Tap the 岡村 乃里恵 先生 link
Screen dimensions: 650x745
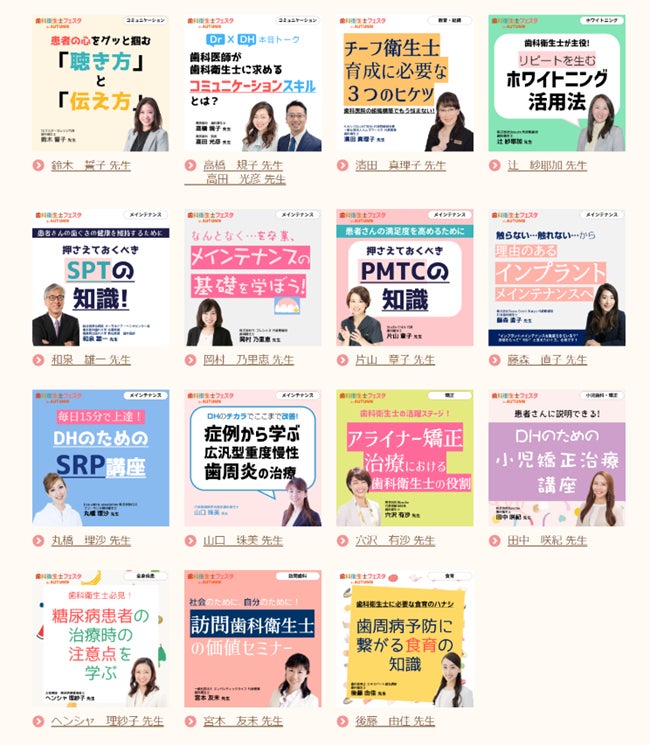coord(248,359)
